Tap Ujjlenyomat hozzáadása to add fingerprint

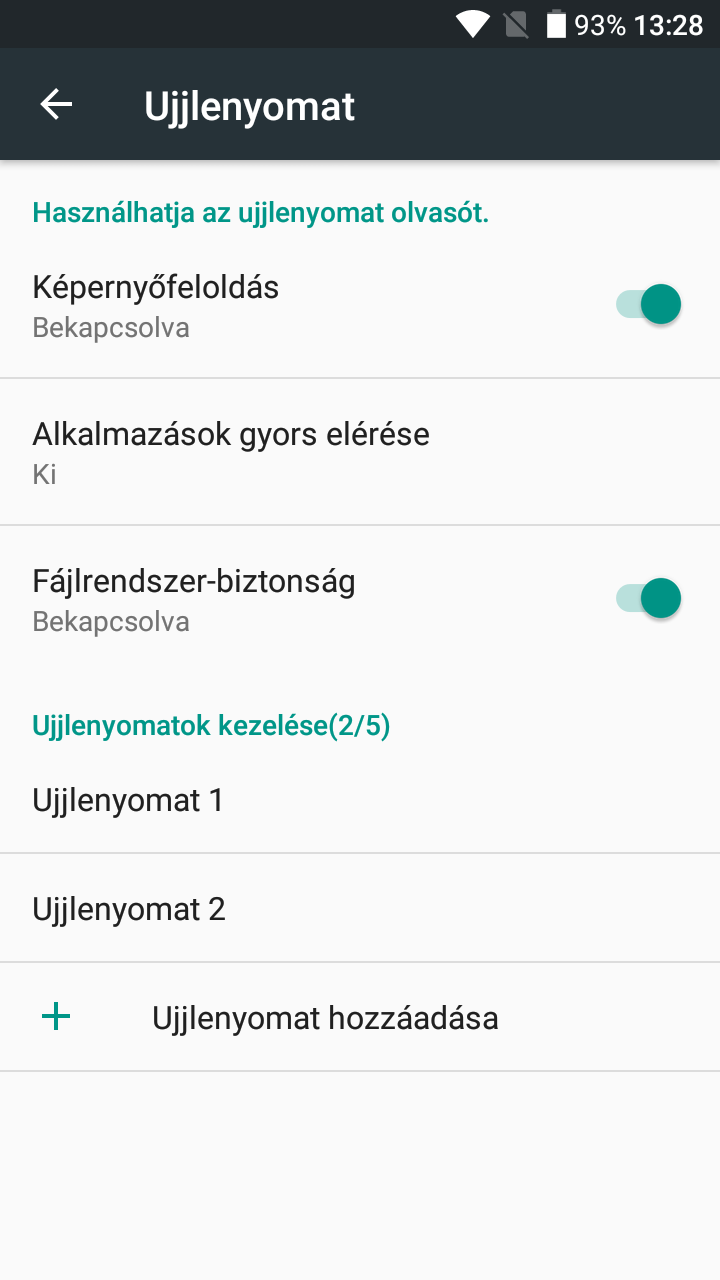pyautogui.click(x=325, y=1018)
